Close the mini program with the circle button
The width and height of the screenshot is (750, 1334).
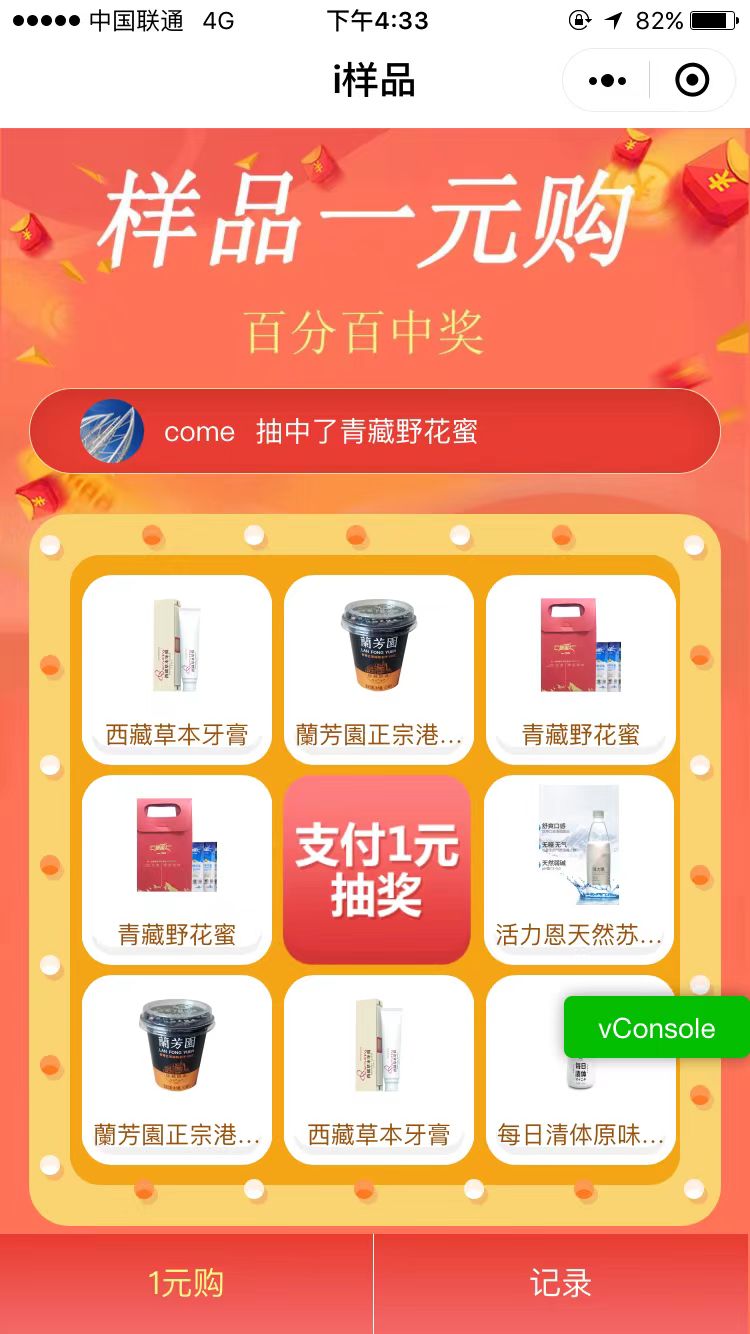[692, 80]
